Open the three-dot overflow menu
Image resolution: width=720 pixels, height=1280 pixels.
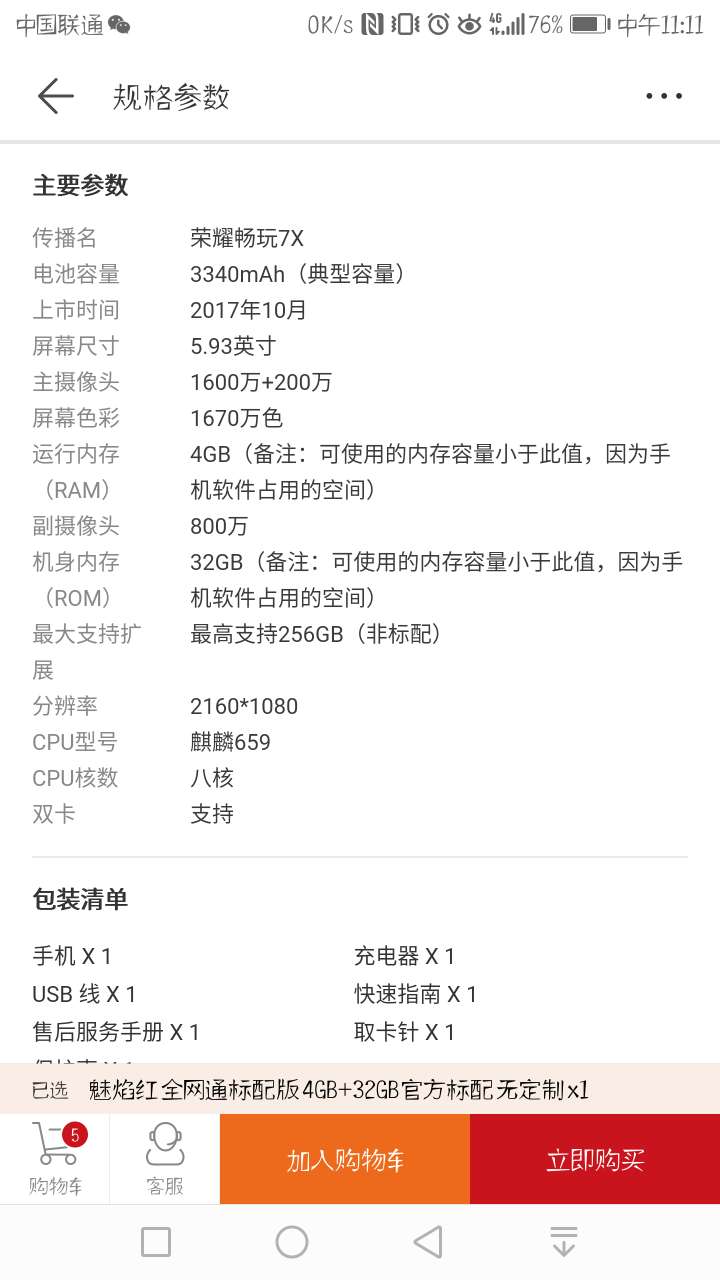click(664, 96)
